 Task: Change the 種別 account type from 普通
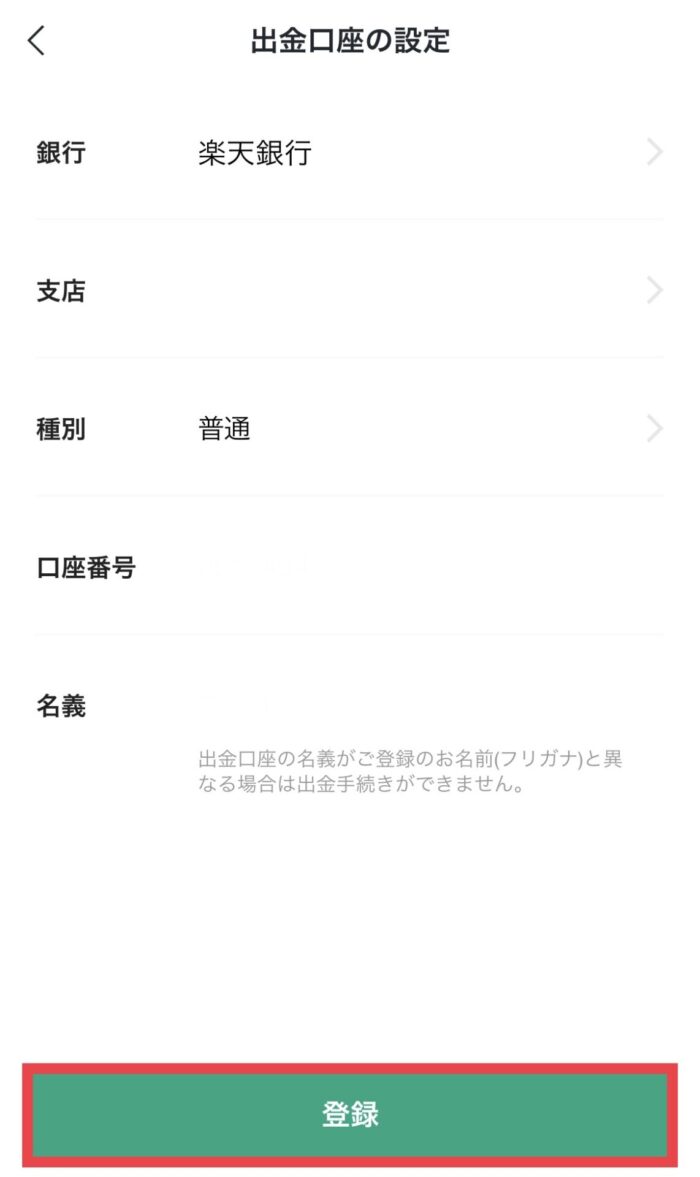pos(350,429)
